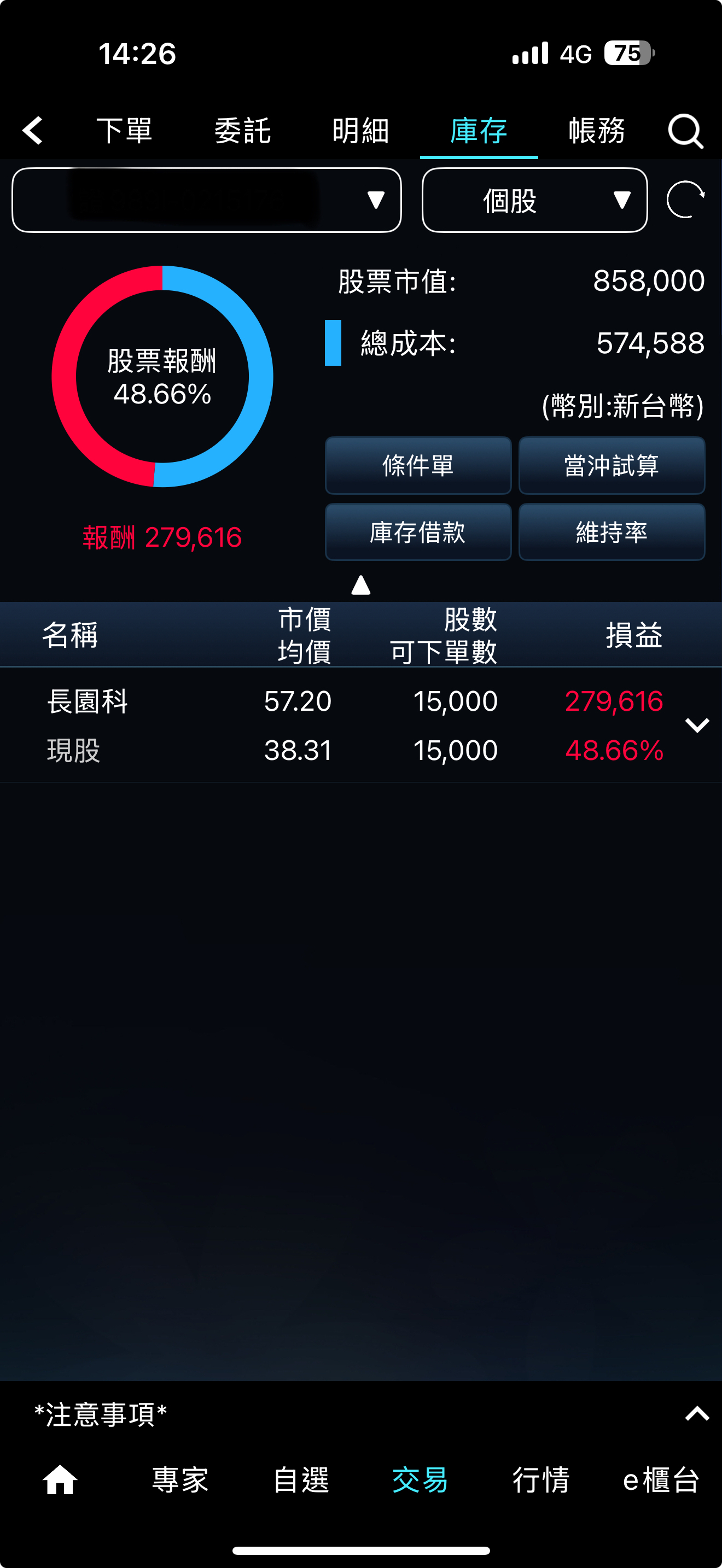Switch to the 帳務 tab
Viewport: 722px width, 1568px height.
click(597, 130)
